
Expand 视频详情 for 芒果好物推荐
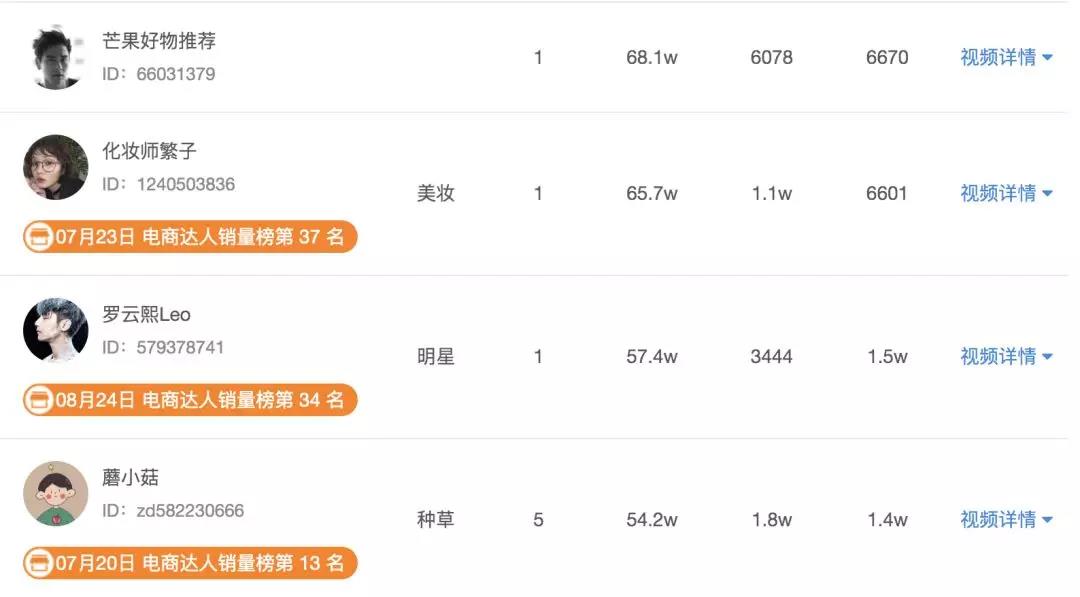tap(1006, 57)
